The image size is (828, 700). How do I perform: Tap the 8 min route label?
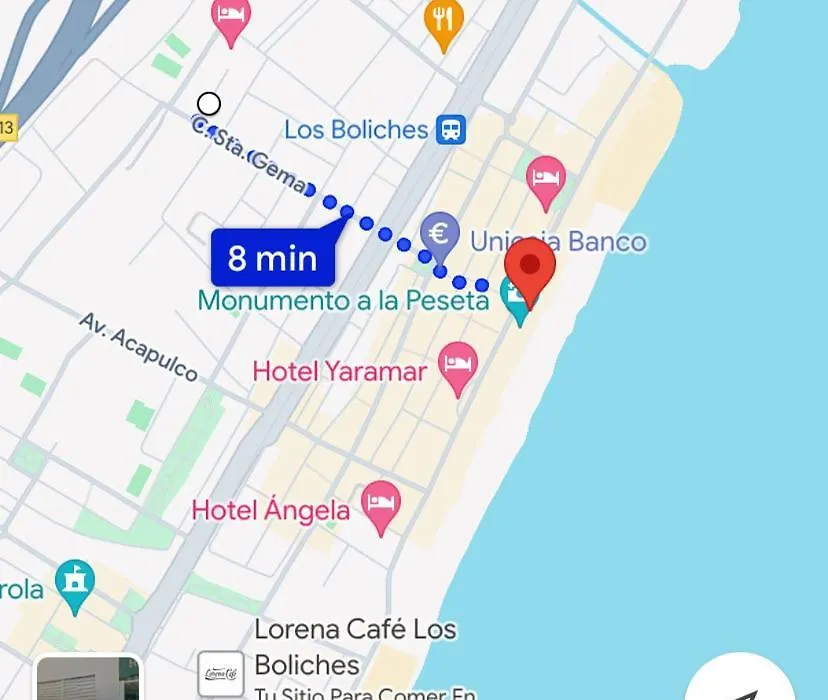pyautogui.click(x=272, y=258)
